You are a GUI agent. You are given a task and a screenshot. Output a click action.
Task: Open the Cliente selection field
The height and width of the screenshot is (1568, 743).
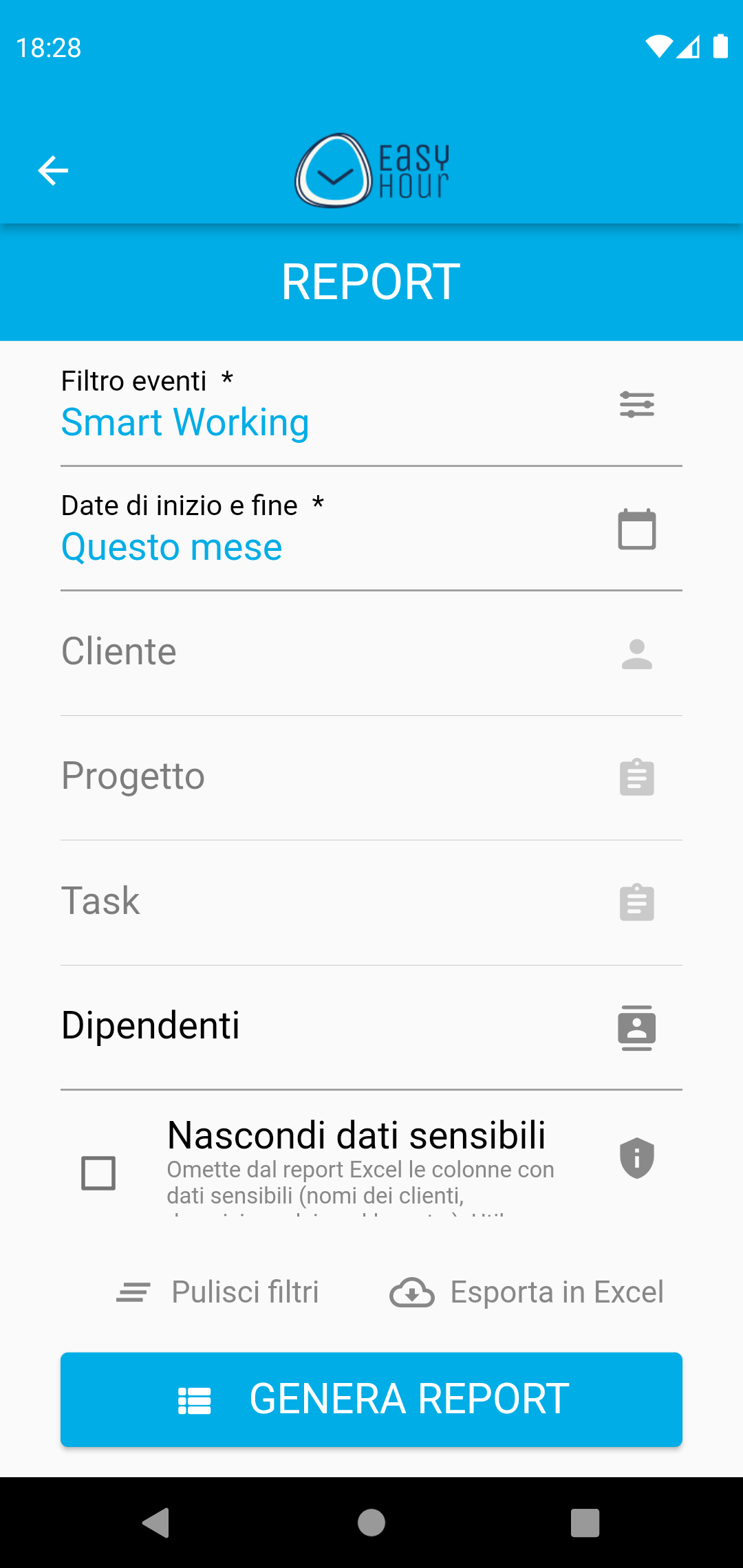tap(275, 651)
